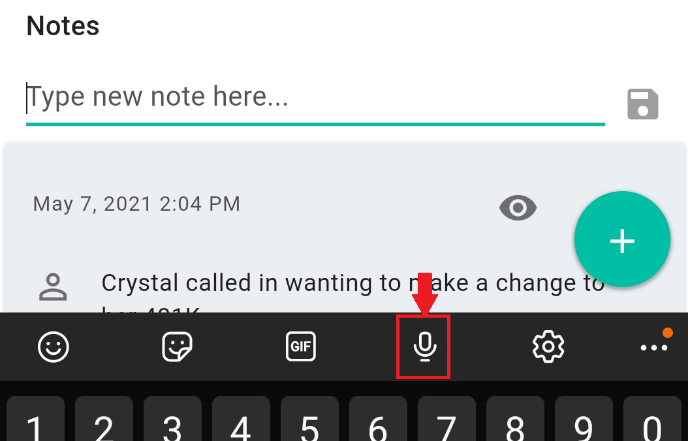The image size is (688, 441).
Task: Open the sticker panel on the keyboard
Action: pos(177,347)
